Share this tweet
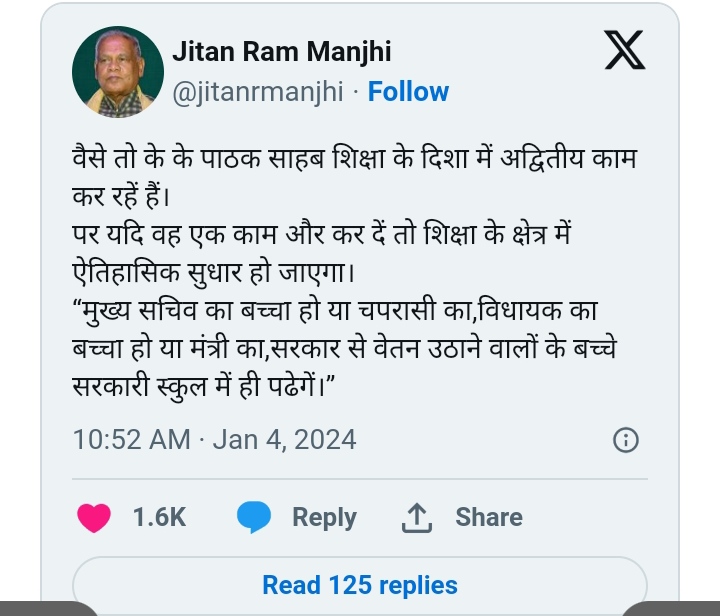720x616 pixels. tap(462, 517)
